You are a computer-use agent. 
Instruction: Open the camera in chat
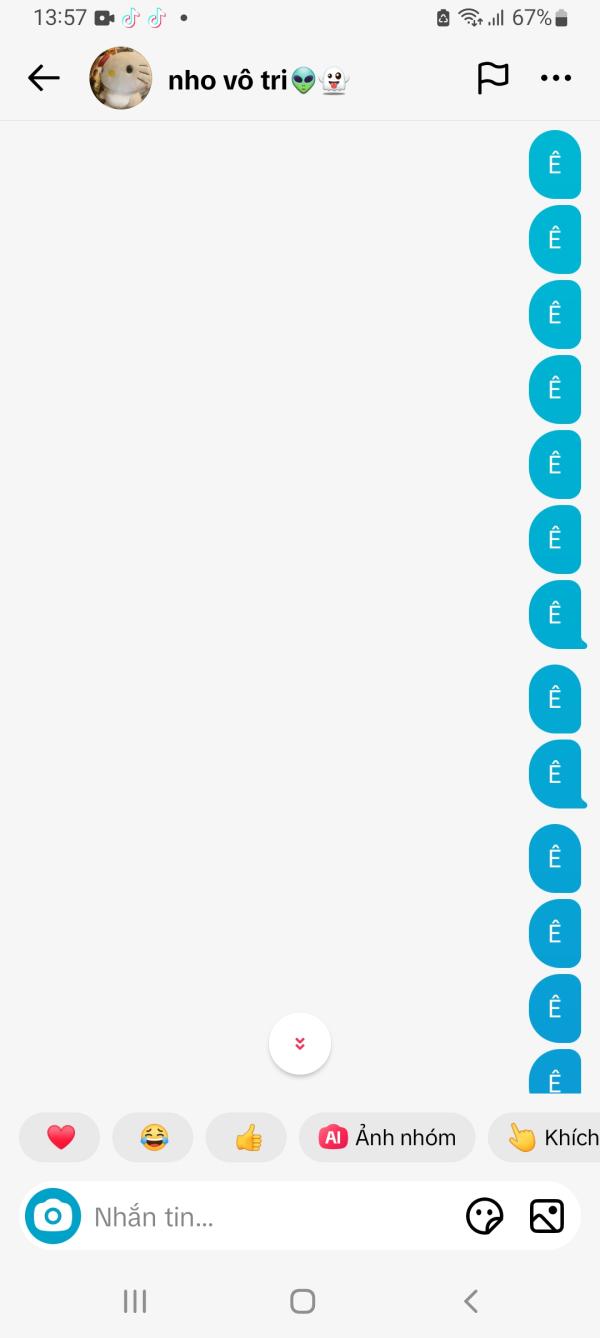[x=53, y=1216]
